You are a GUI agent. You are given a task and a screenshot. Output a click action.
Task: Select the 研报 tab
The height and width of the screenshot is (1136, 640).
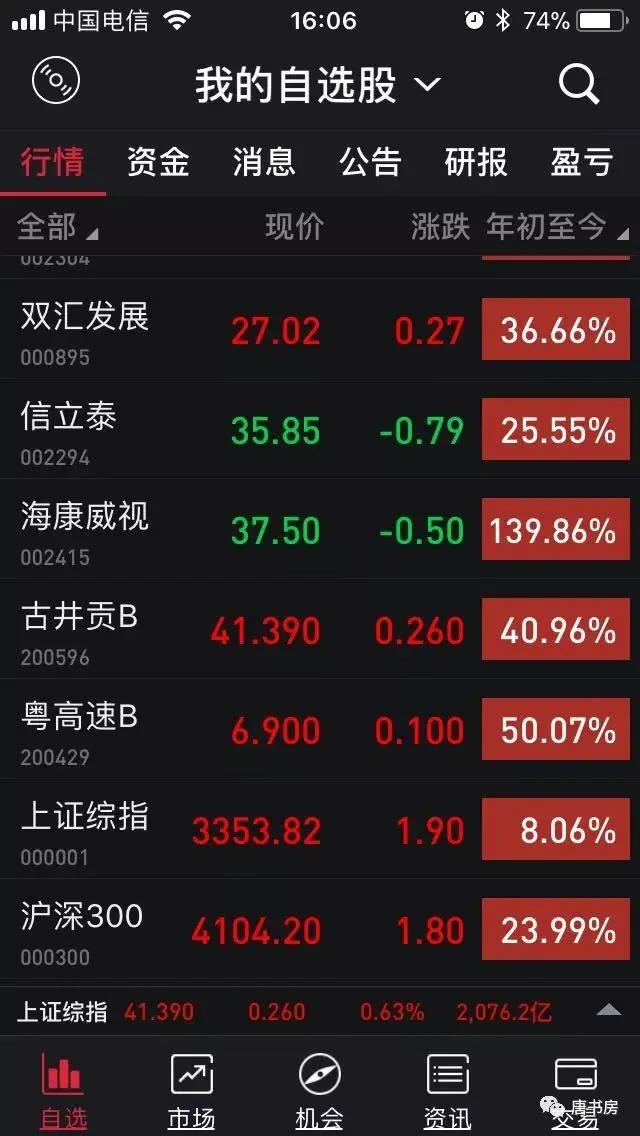476,162
